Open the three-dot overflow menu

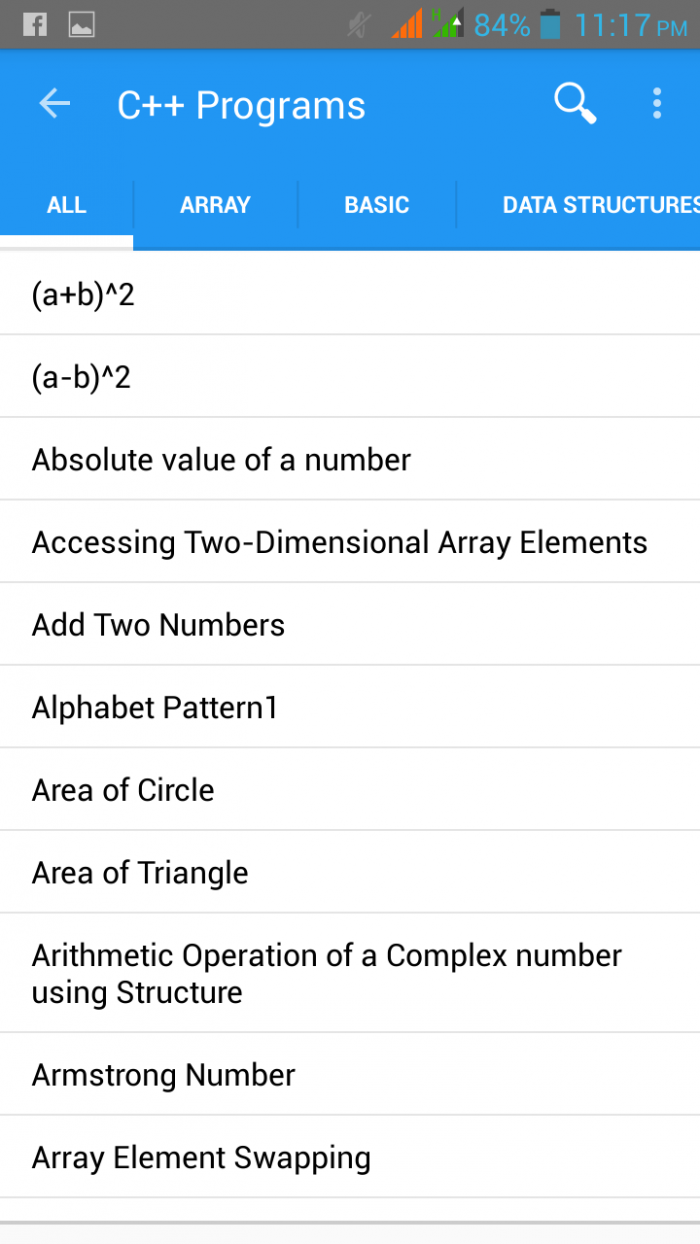click(656, 104)
